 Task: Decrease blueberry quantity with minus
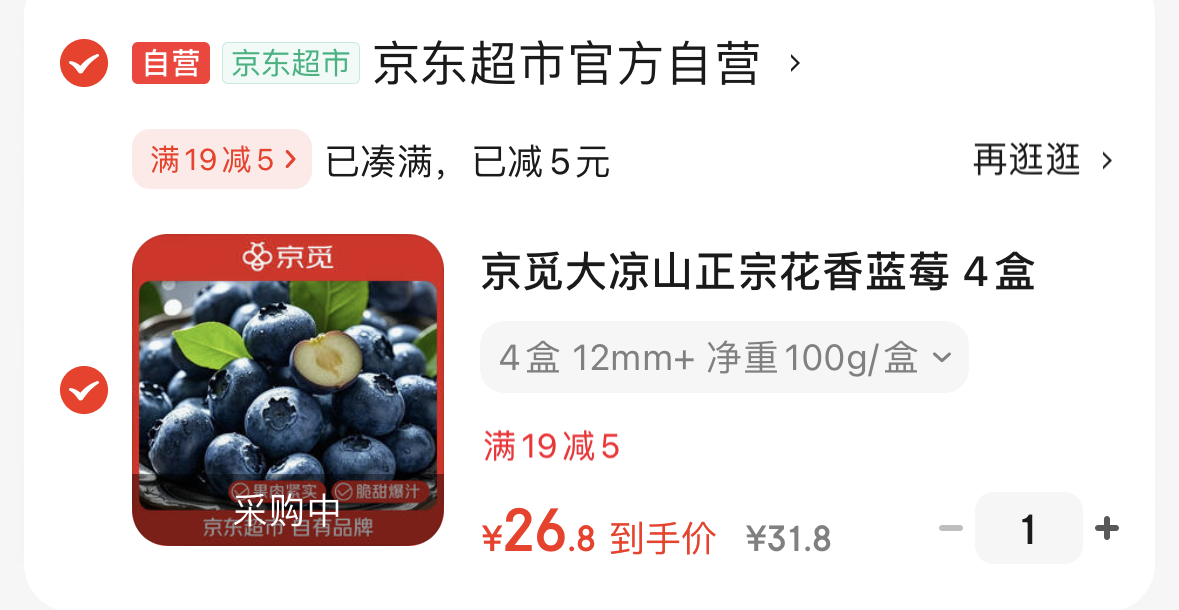(950, 528)
